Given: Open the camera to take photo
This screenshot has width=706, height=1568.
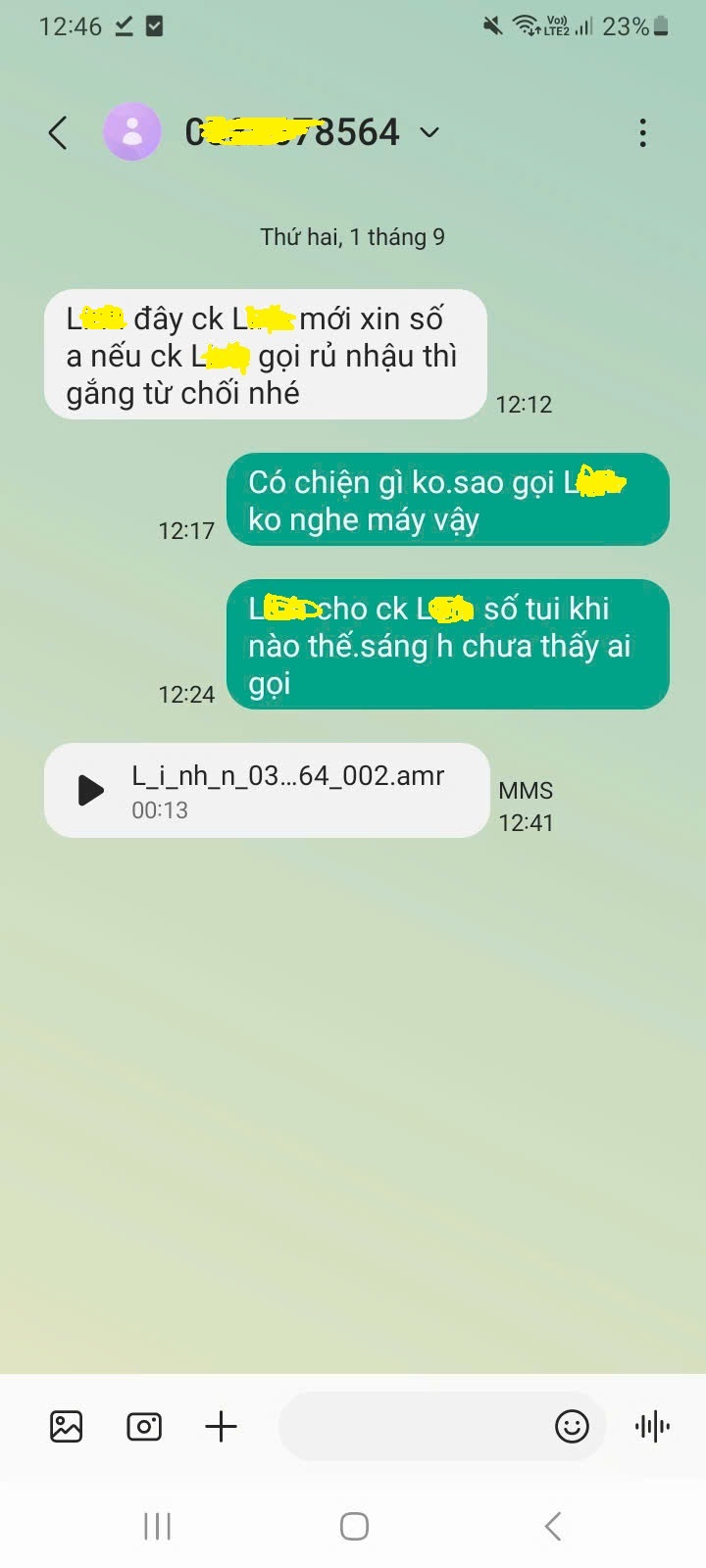Looking at the screenshot, I should 144,1426.
